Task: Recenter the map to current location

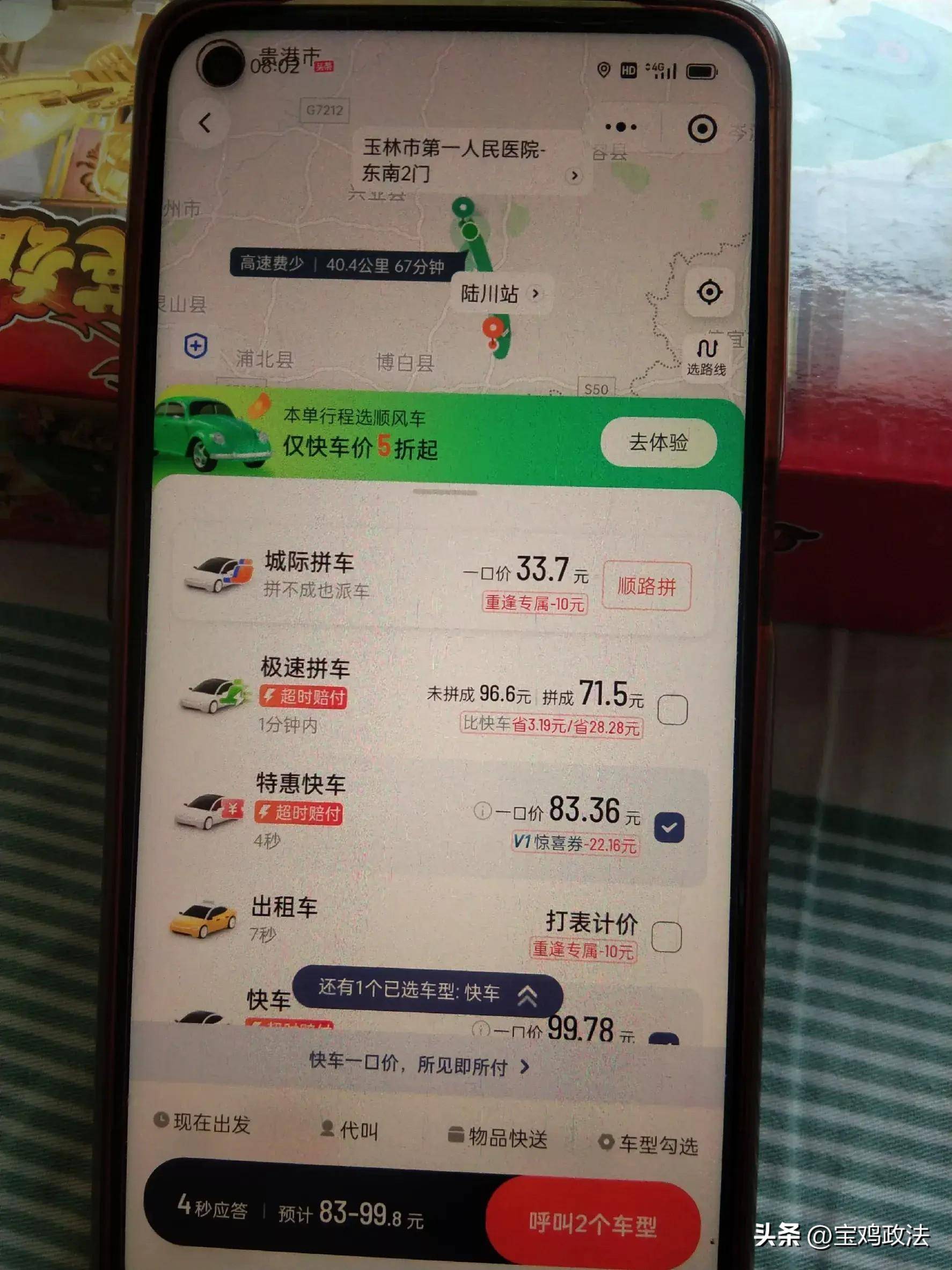Action: point(709,292)
